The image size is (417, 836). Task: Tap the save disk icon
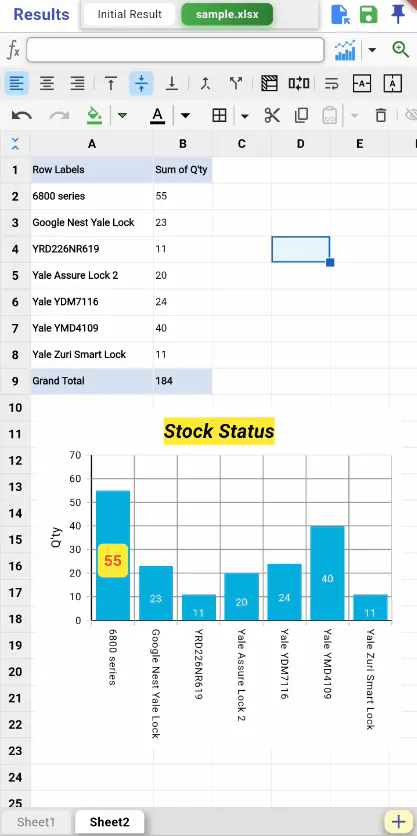(368, 14)
